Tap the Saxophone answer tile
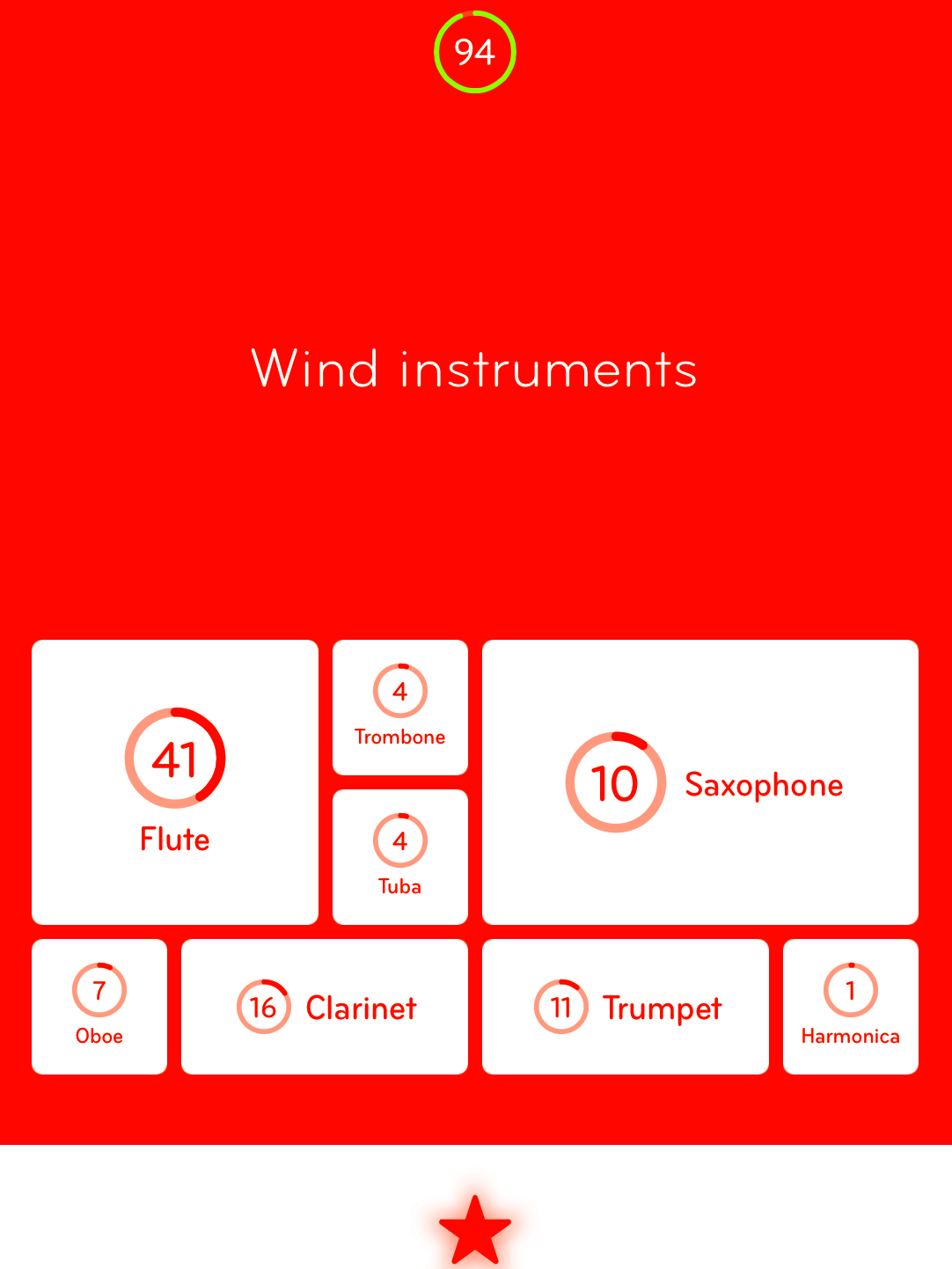This screenshot has height=1269, width=952. pos(699,781)
